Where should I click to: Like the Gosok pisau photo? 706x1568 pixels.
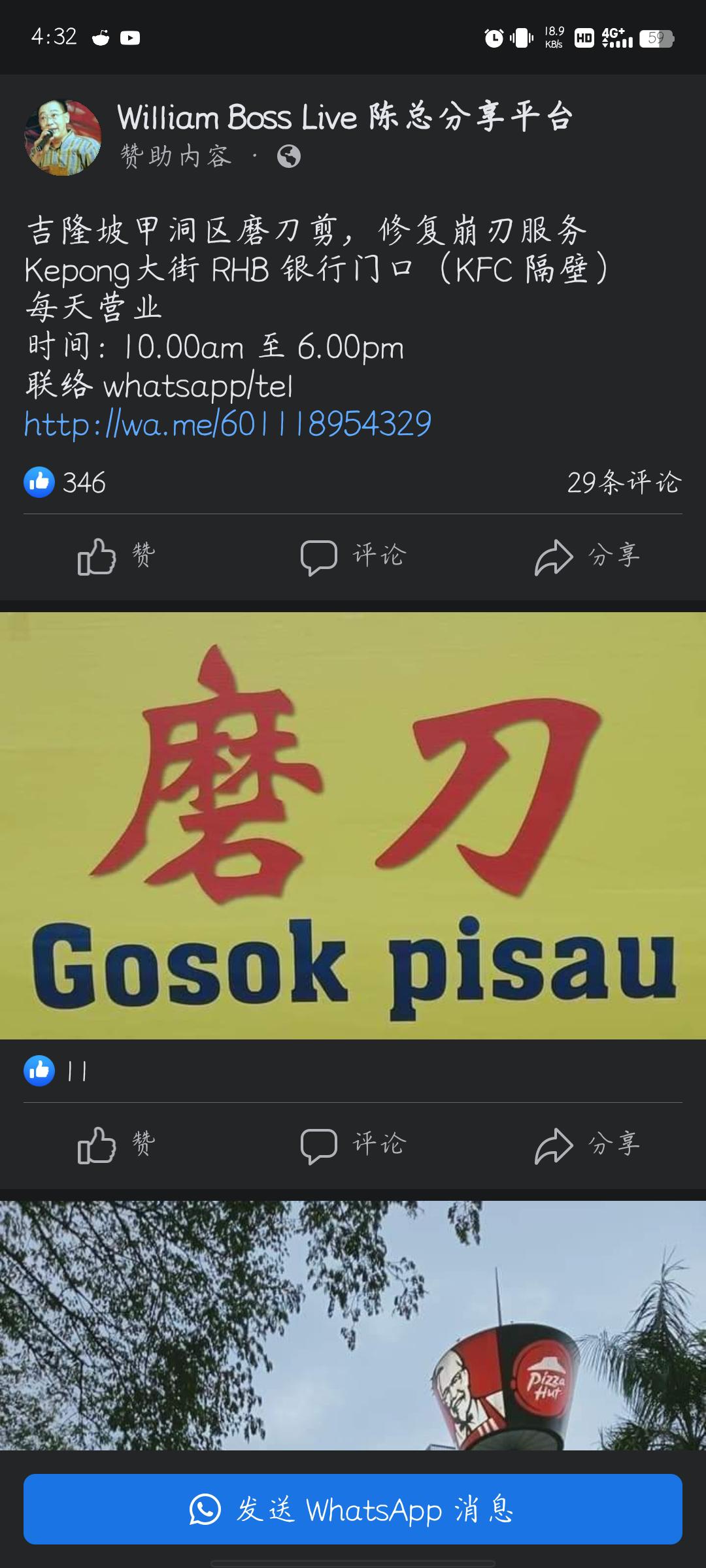click(x=116, y=1145)
